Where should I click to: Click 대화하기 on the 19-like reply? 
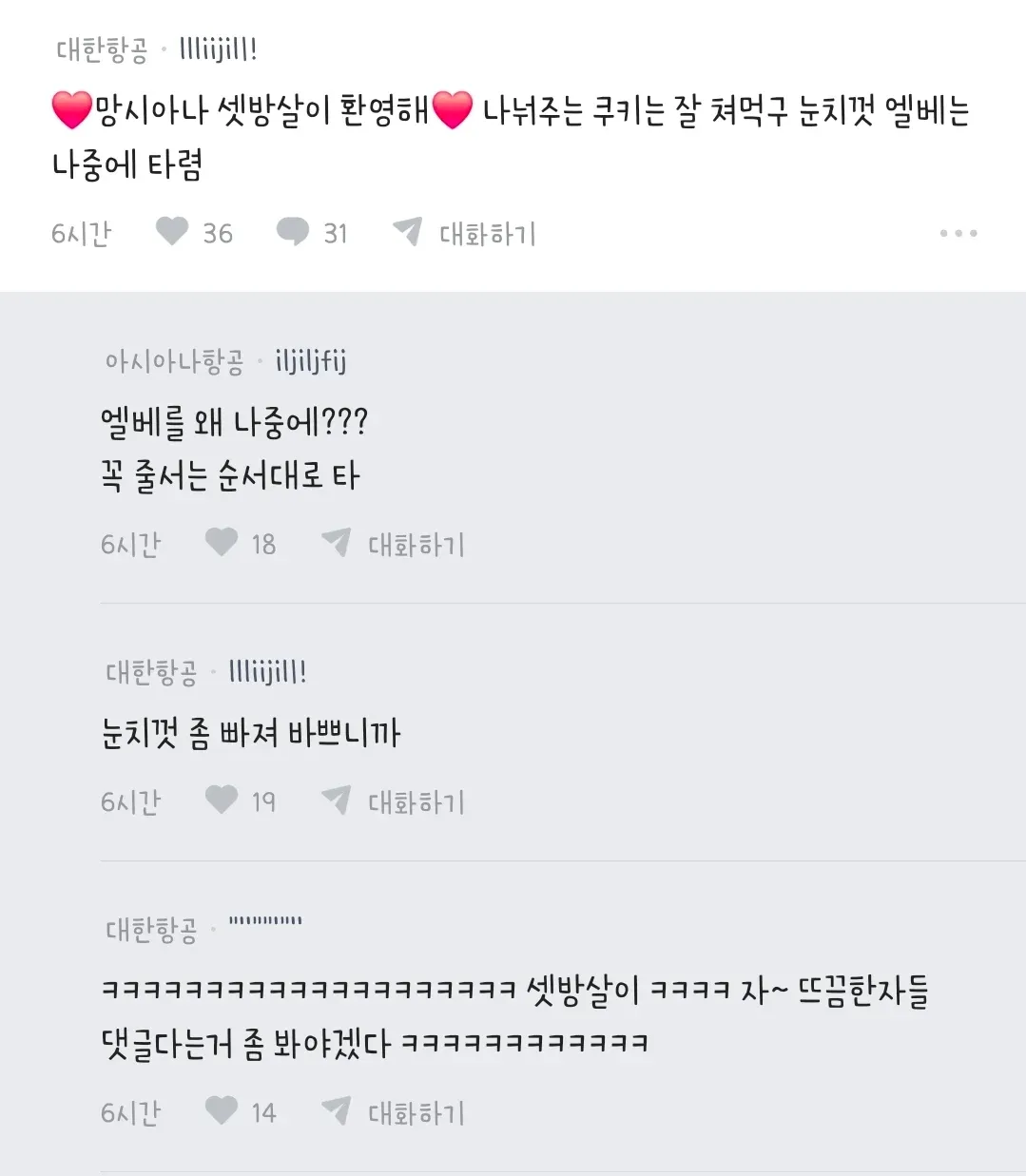[x=416, y=800]
